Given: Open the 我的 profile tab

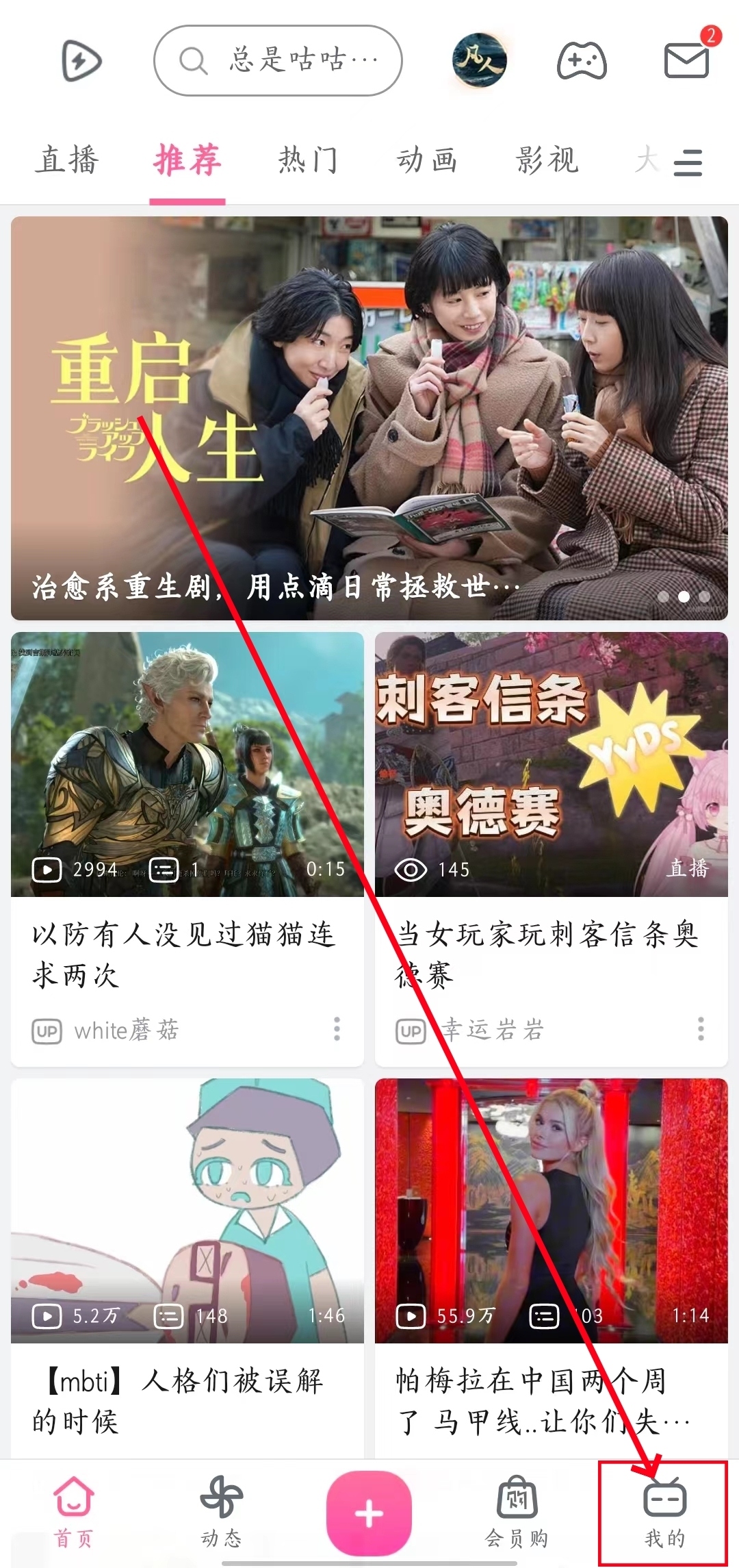Looking at the screenshot, I should click(664, 1515).
